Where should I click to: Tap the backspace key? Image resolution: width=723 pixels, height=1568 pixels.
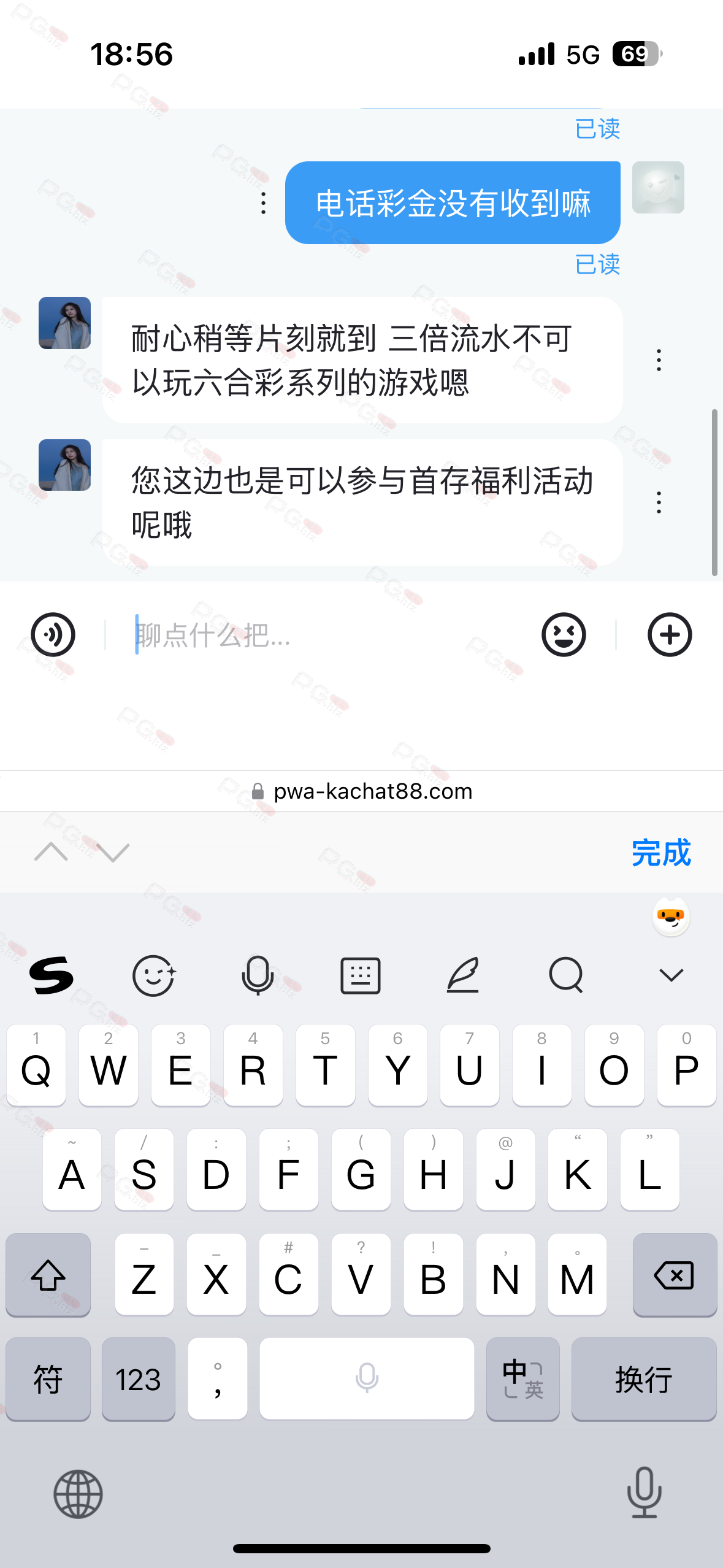[x=675, y=1275]
